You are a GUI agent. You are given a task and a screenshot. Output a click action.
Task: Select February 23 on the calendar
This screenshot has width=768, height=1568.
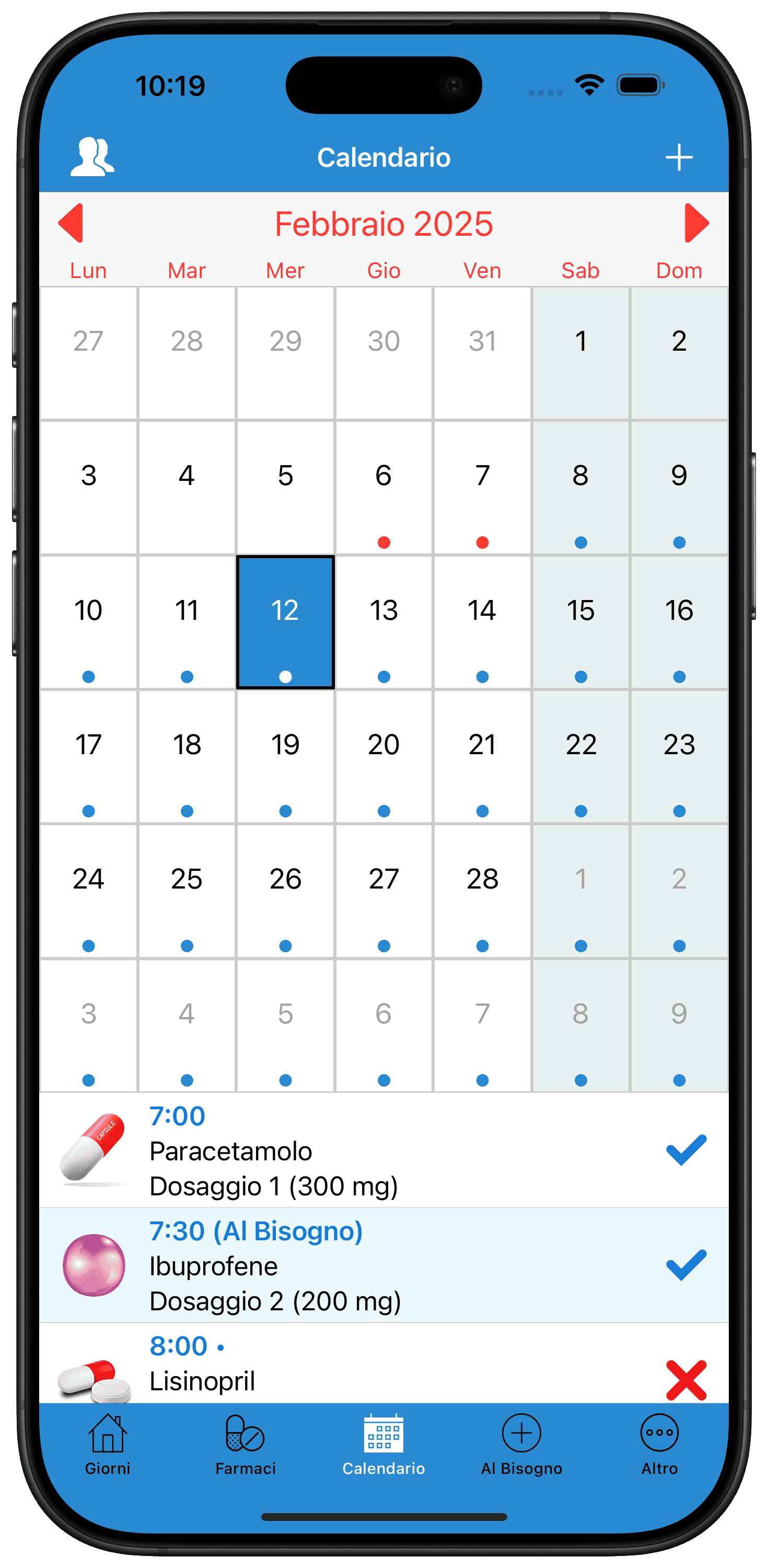(x=679, y=757)
